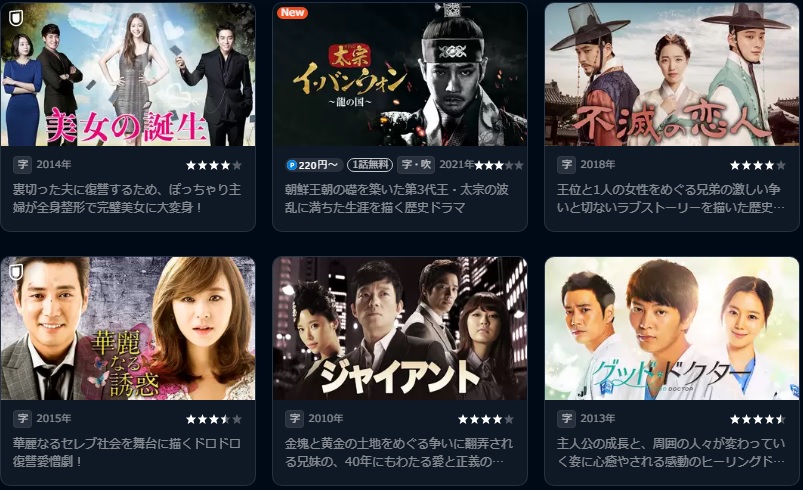This screenshot has width=803, height=490.
Task: Open the グッド・ドクター drama card
Action: point(672,328)
